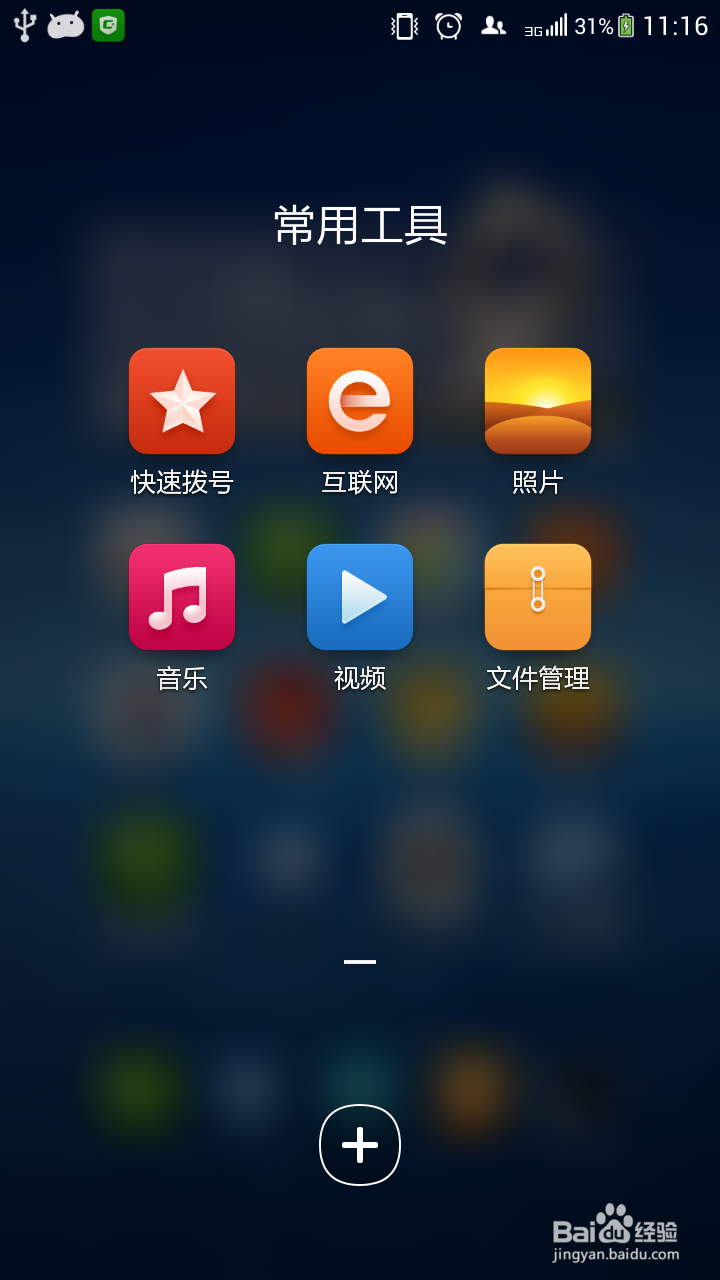Tap the folder title 常用工具 to rename it

360,225
